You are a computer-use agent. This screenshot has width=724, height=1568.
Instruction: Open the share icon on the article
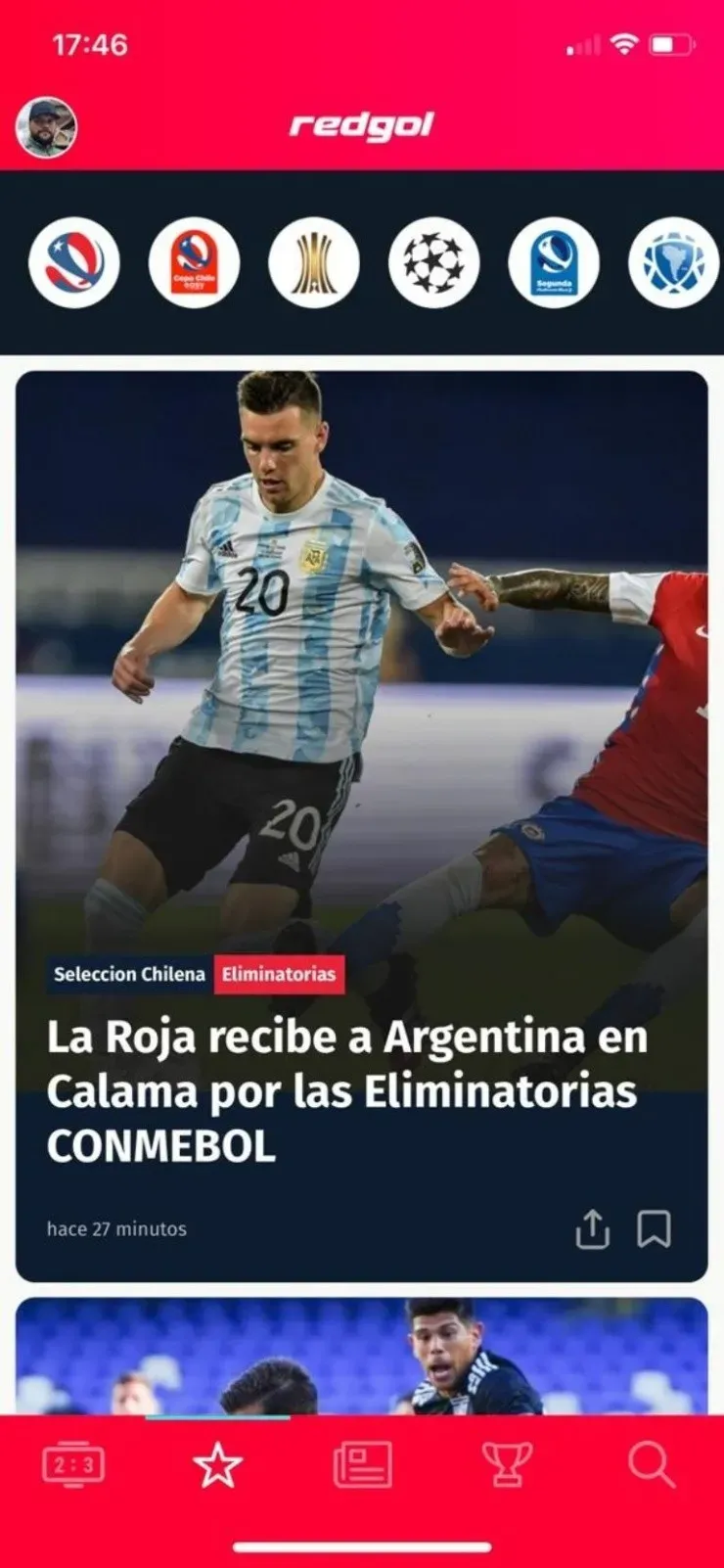pos(593,1227)
